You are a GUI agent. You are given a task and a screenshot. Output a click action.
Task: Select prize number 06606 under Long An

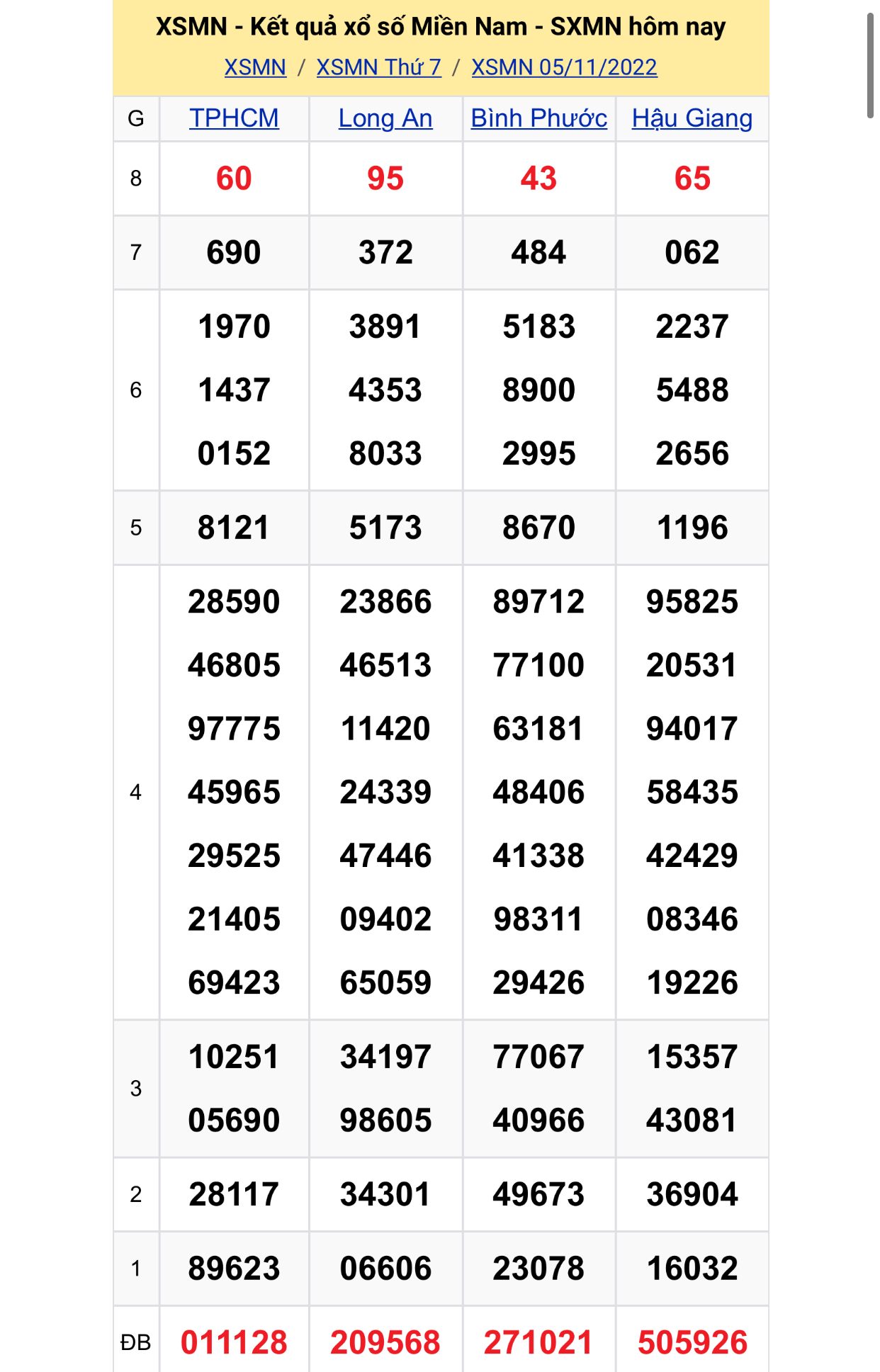tap(385, 1268)
